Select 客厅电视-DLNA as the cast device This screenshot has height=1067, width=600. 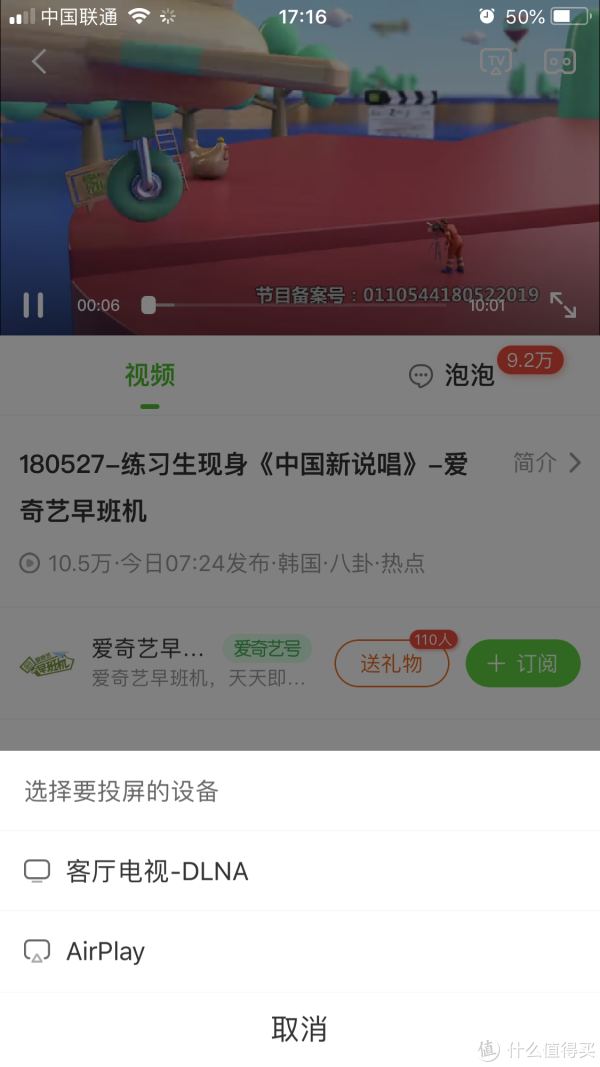157,871
